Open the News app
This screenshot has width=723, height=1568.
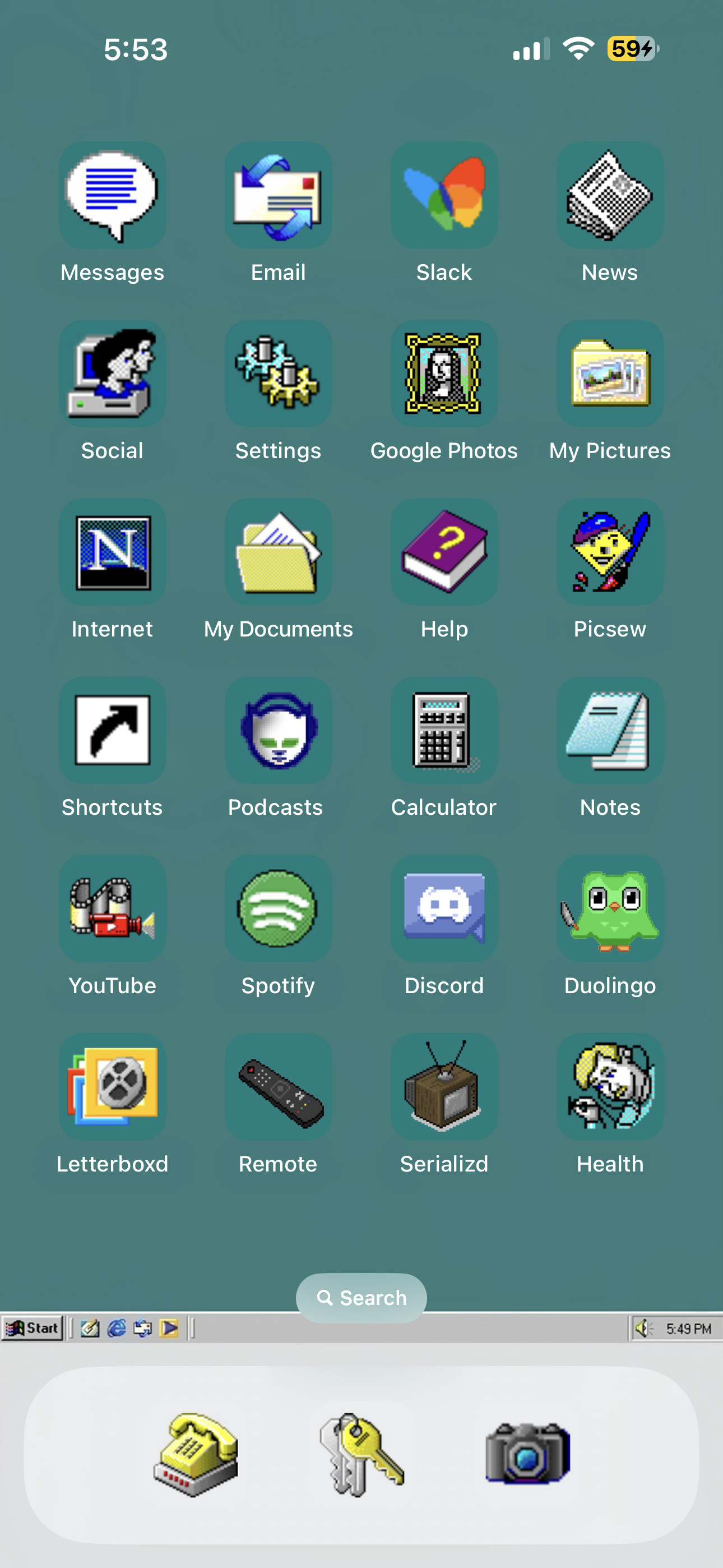tap(610, 195)
